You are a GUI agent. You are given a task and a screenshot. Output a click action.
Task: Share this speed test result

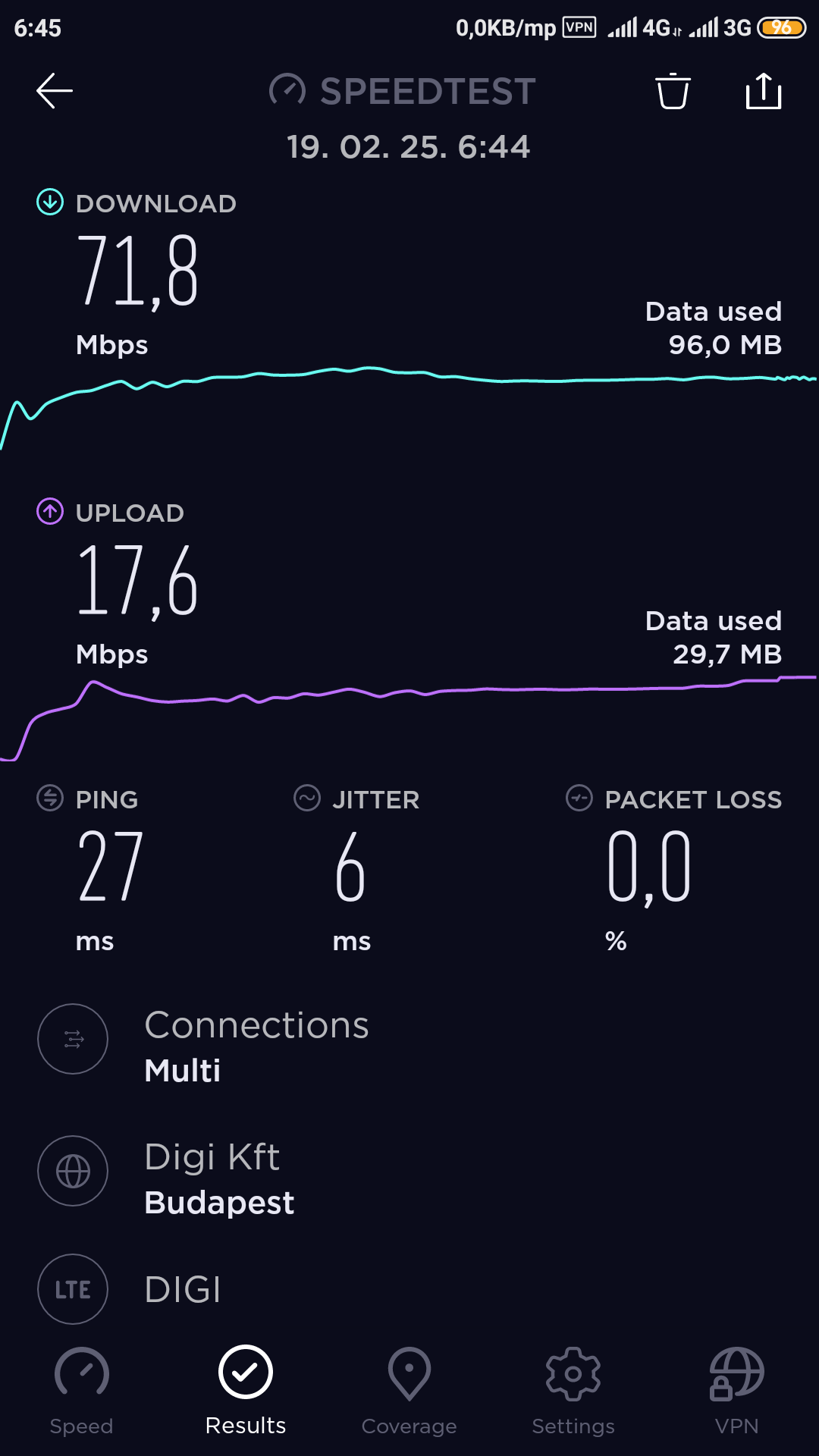pos(763,92)
